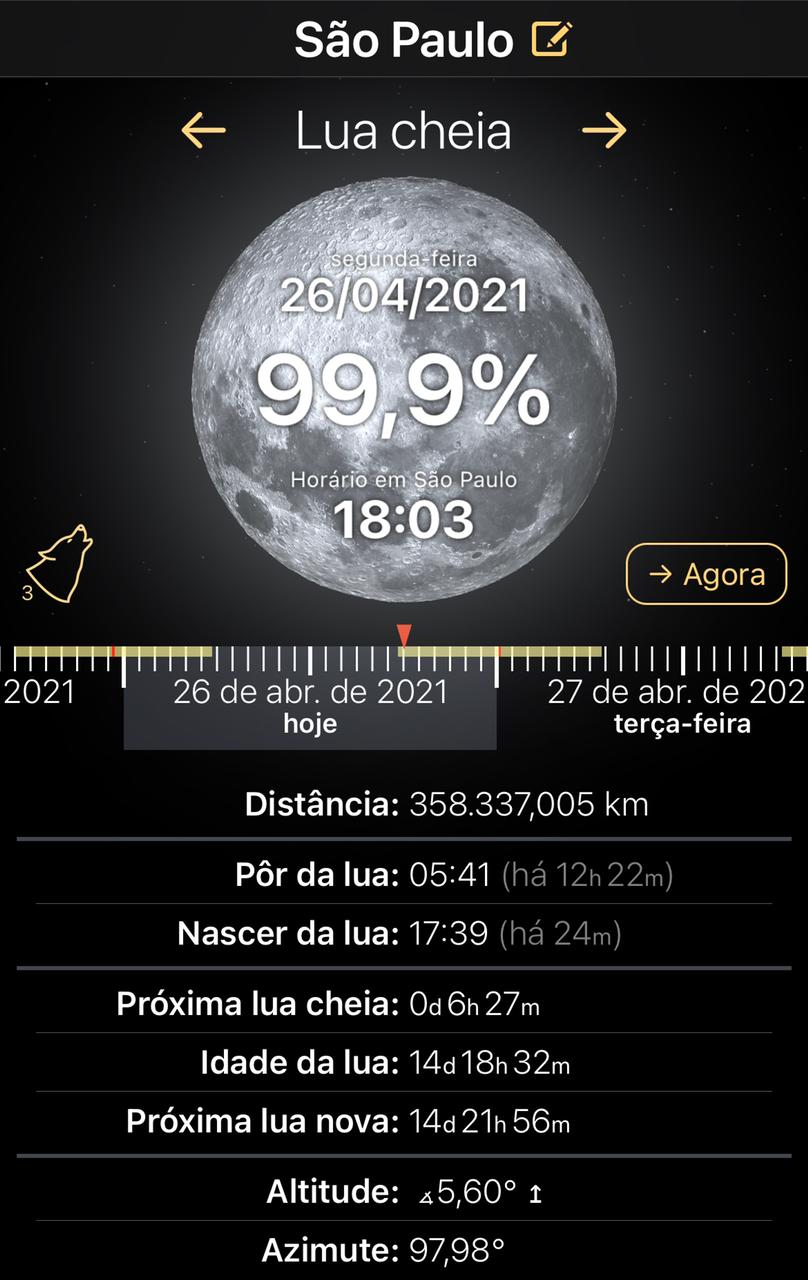
Task: Edit the São Paulo location
Action: (551, 39)
